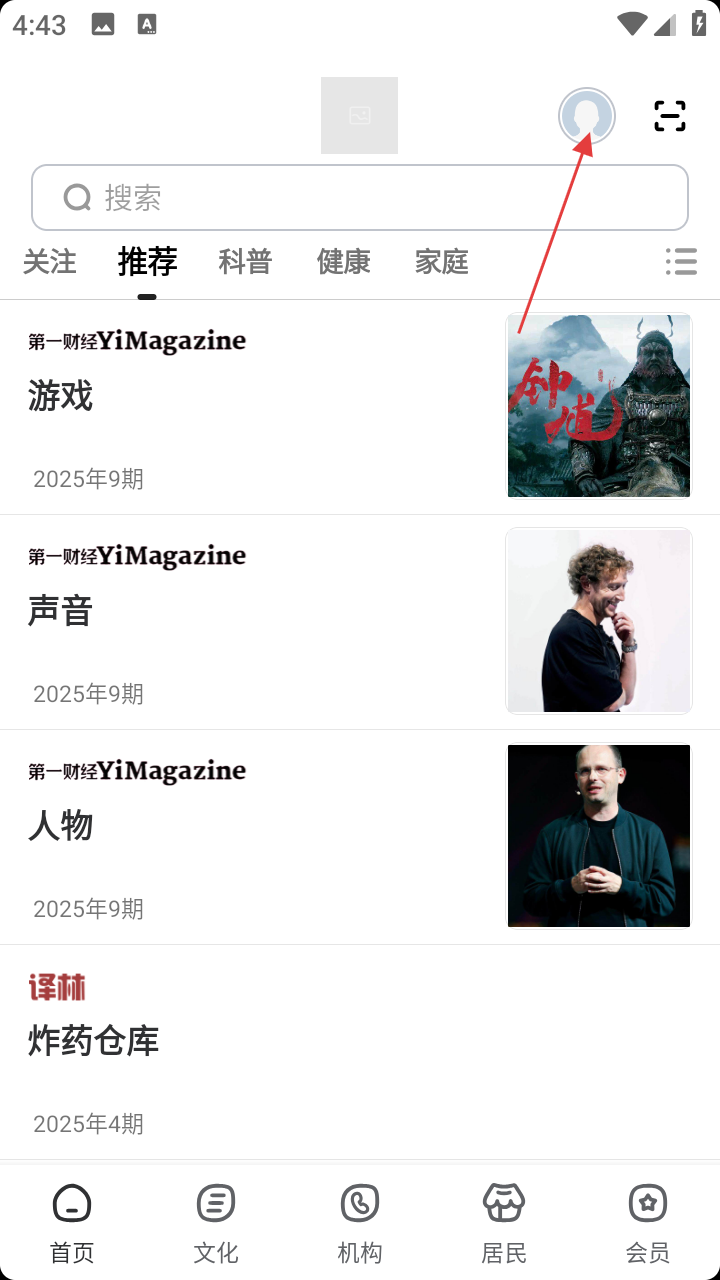The width and height of the screenshot is (720, 1280).
Task: Open the QR code scanner
Action: pyautogui.click(x=670, y=117)
